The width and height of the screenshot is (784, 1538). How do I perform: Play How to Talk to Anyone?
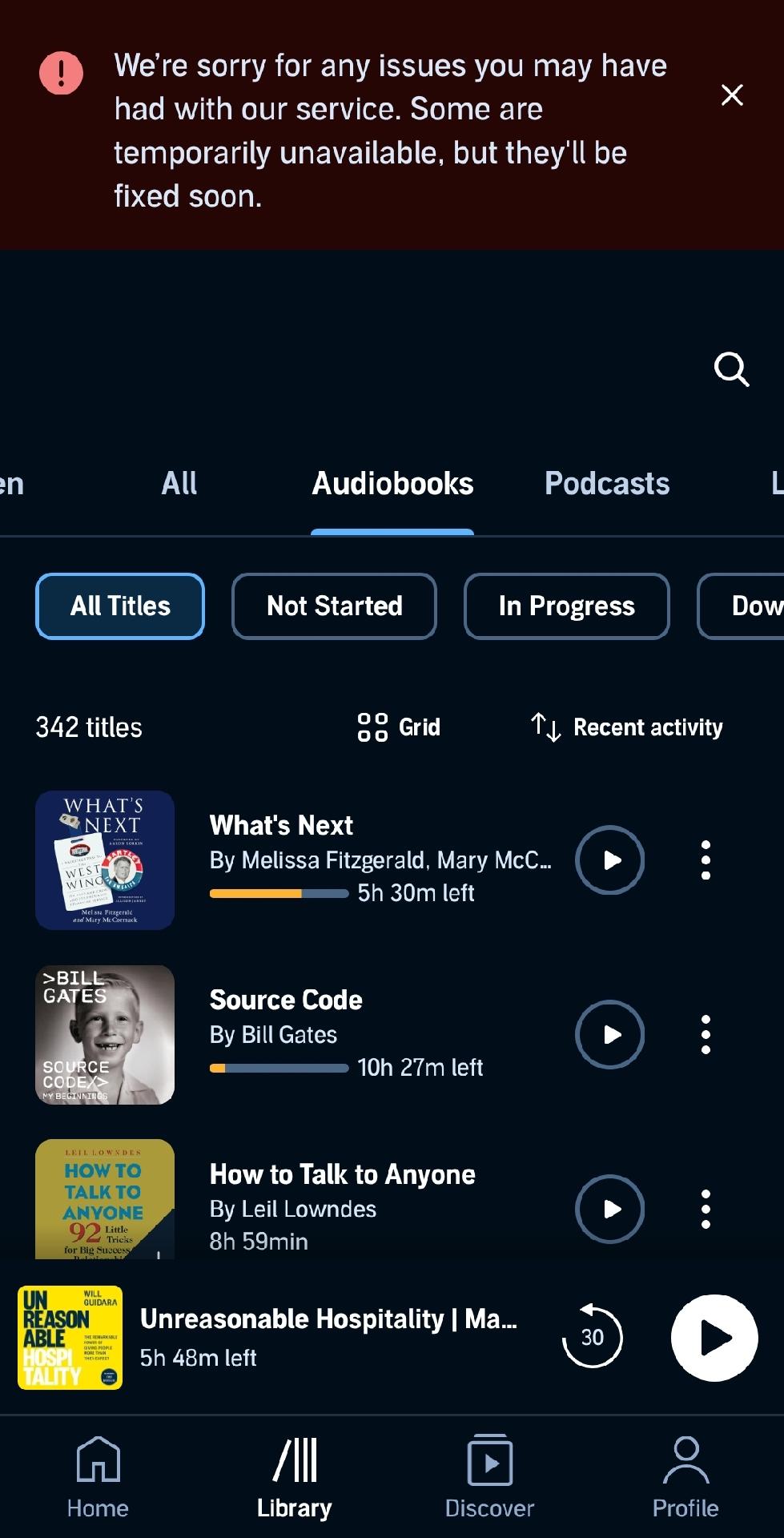610,1209
